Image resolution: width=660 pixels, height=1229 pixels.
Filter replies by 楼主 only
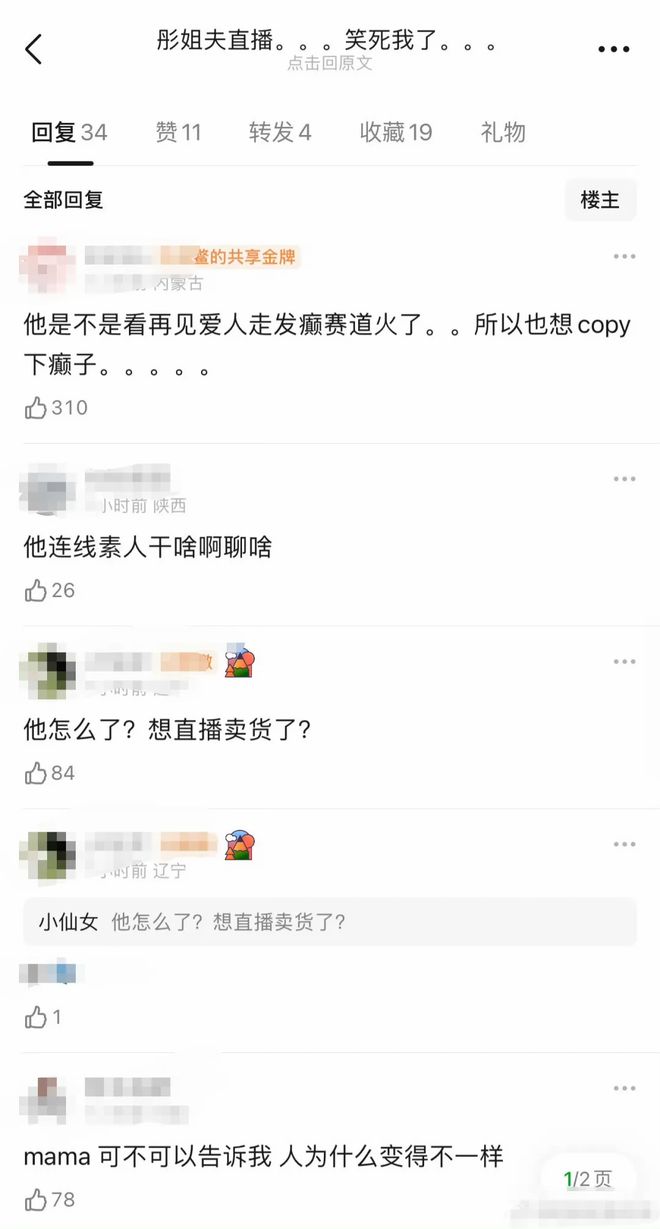[600, 200]
